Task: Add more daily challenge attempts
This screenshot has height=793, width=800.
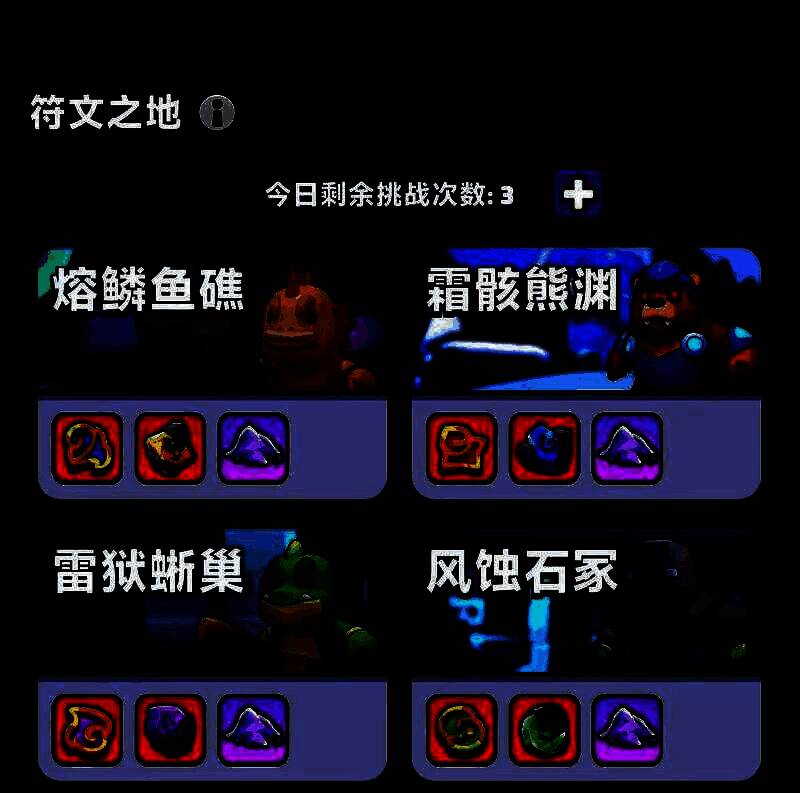Action: tap(579, 194)
